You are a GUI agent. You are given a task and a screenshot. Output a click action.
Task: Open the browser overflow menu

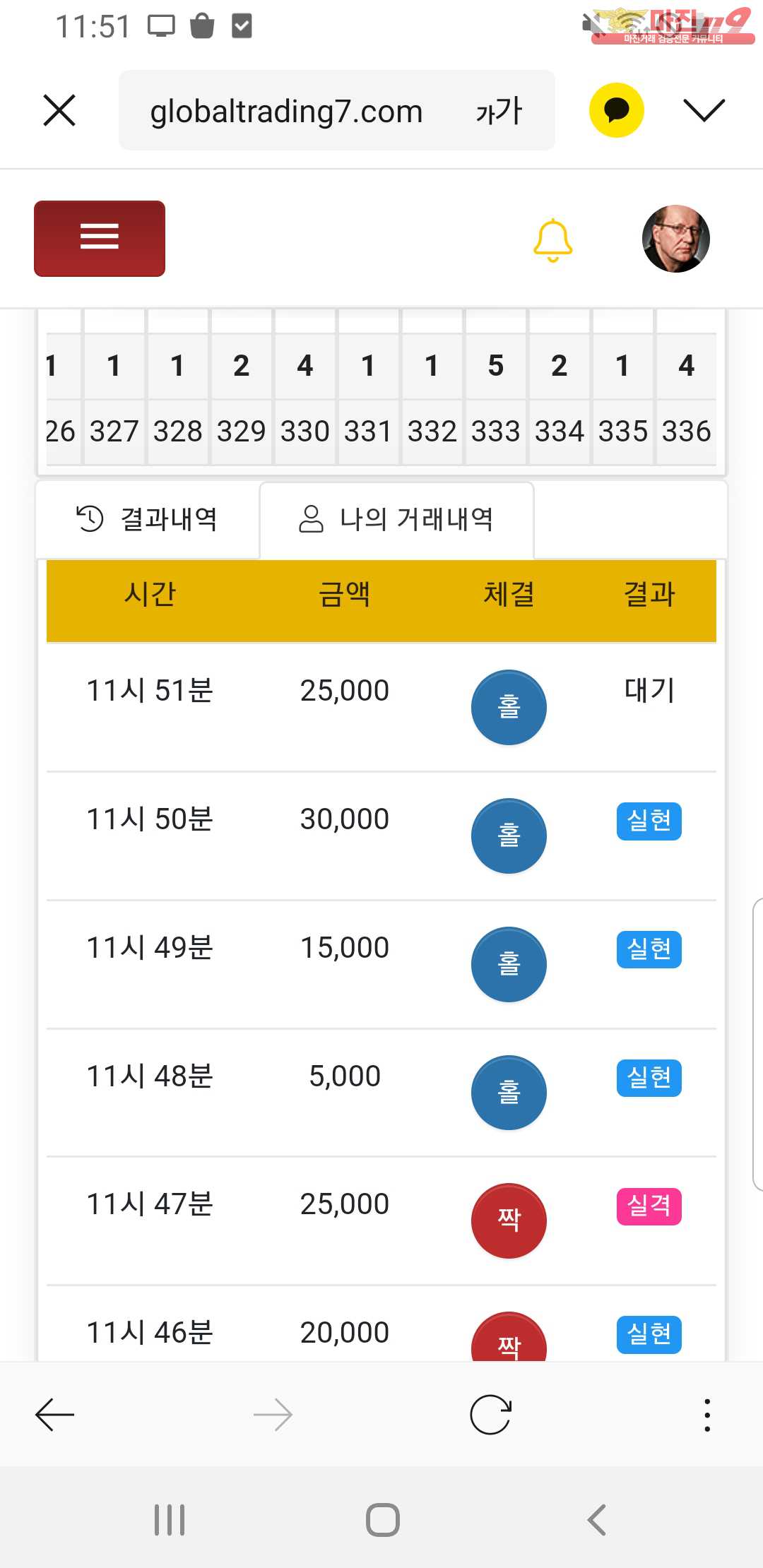706,1415
